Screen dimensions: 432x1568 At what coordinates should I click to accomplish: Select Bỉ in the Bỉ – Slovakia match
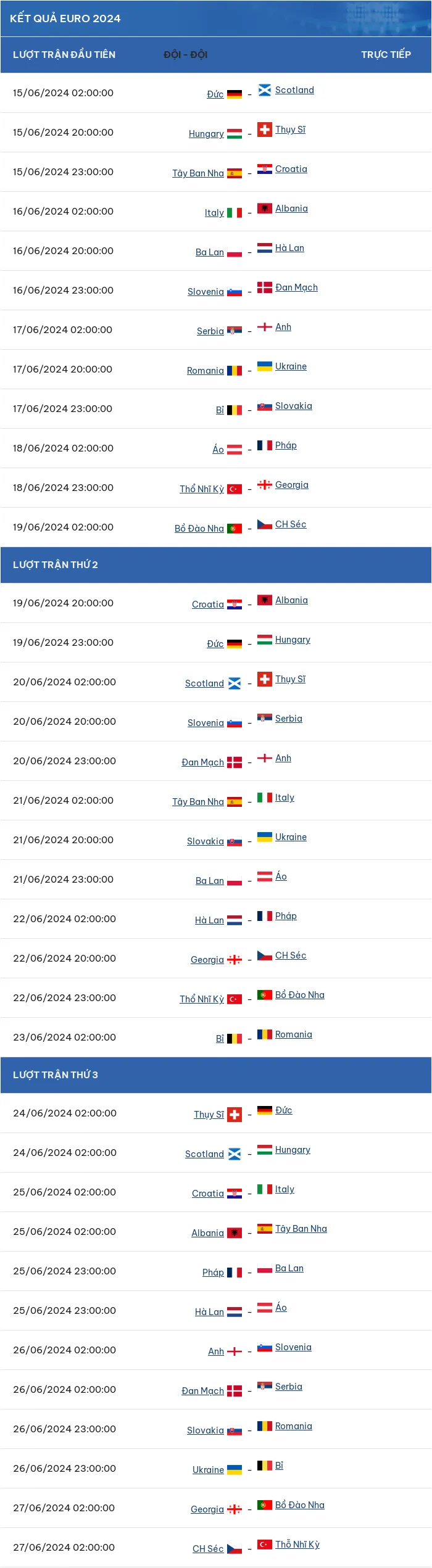pyautogui.click(x=220, y=410)
